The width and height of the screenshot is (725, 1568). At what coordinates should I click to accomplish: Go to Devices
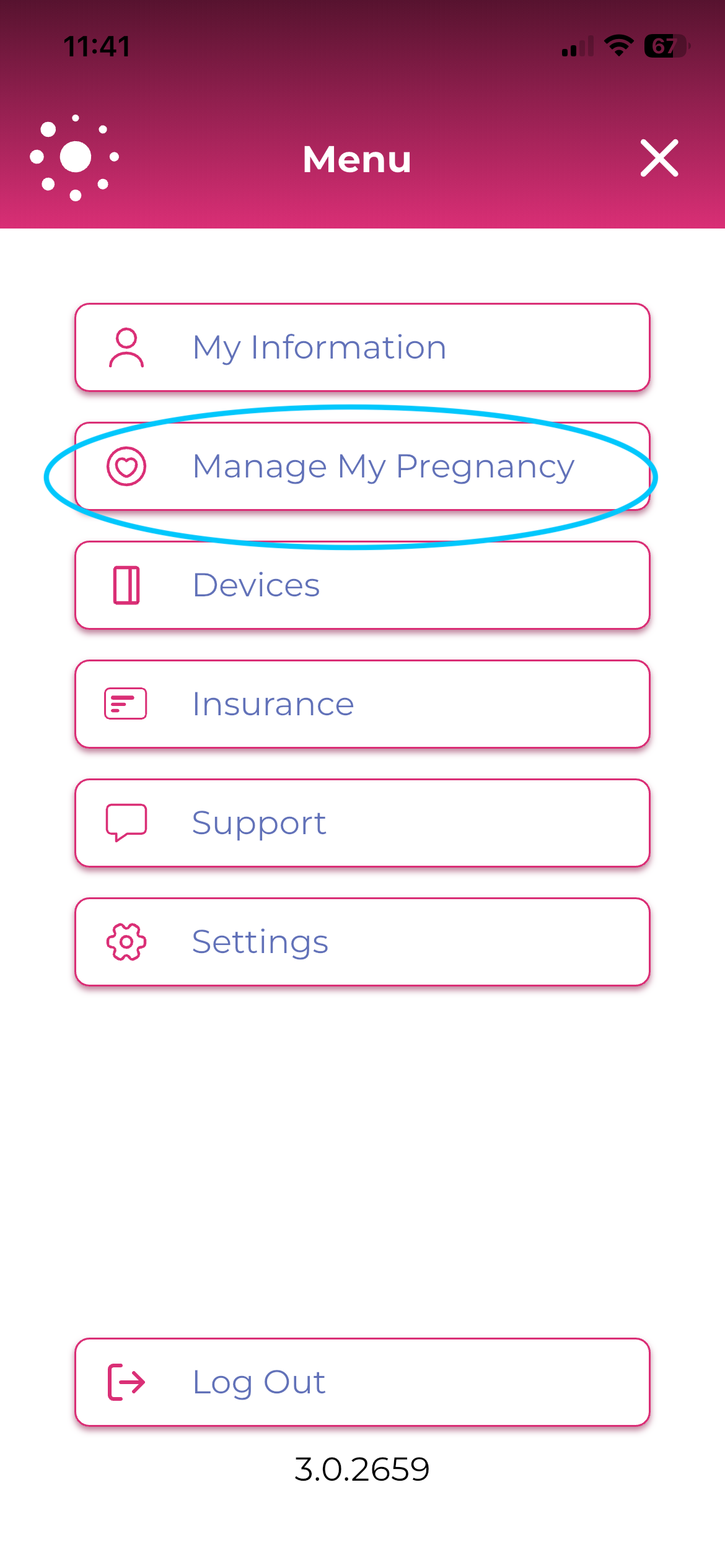coord(362,585)
